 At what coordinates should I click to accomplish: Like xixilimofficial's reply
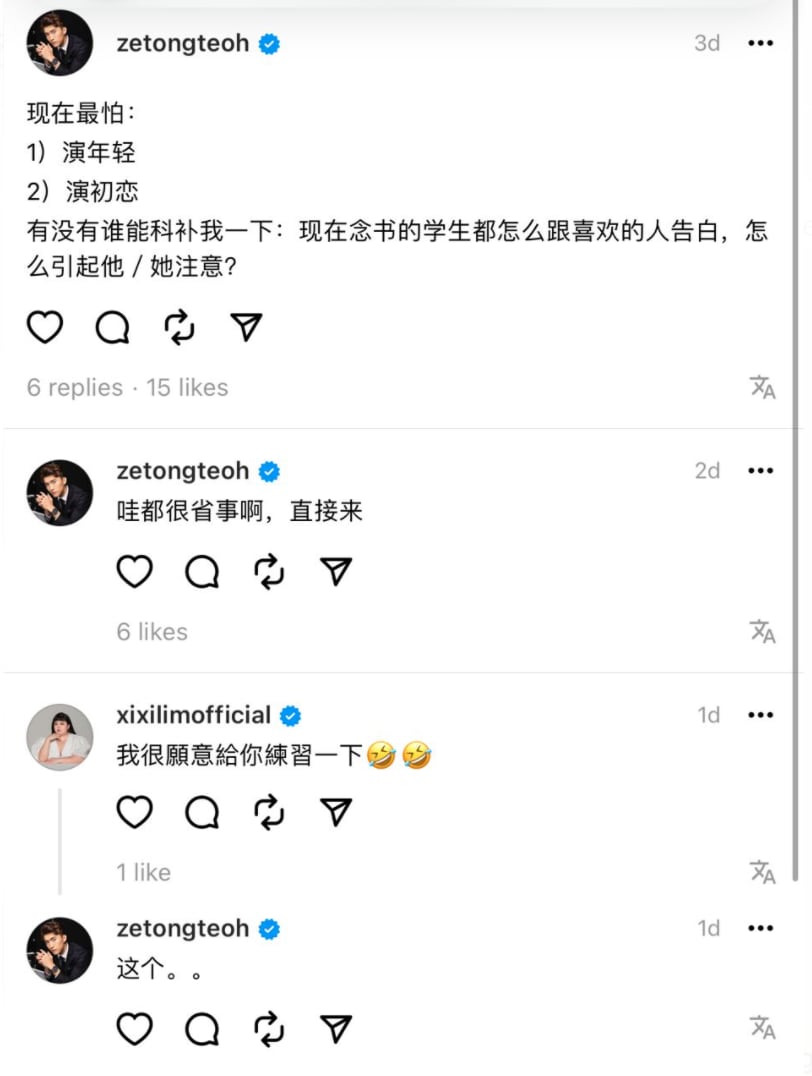pyautogui.click(x=135, y=812)
